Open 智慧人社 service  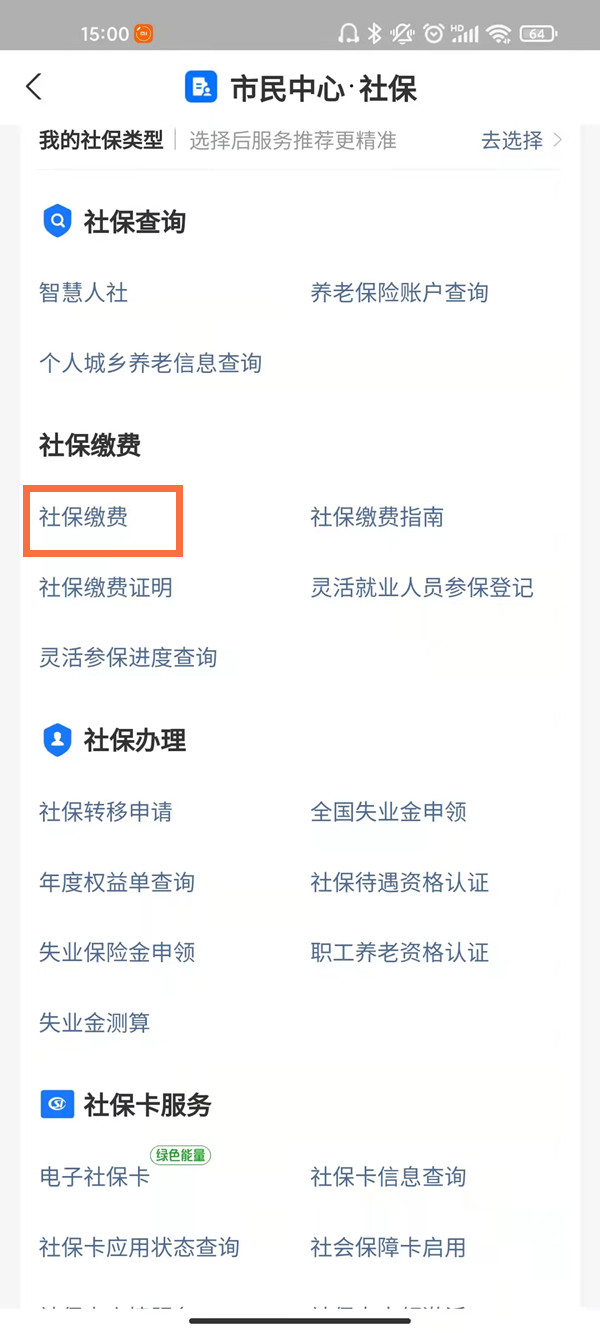coord(84,293)
